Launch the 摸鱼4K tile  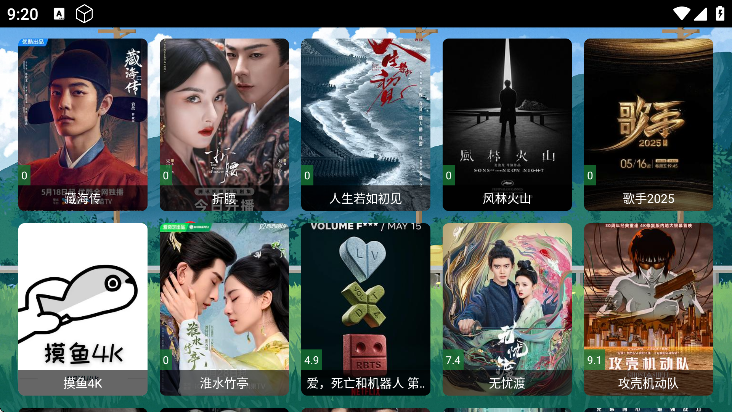[83, 308]
